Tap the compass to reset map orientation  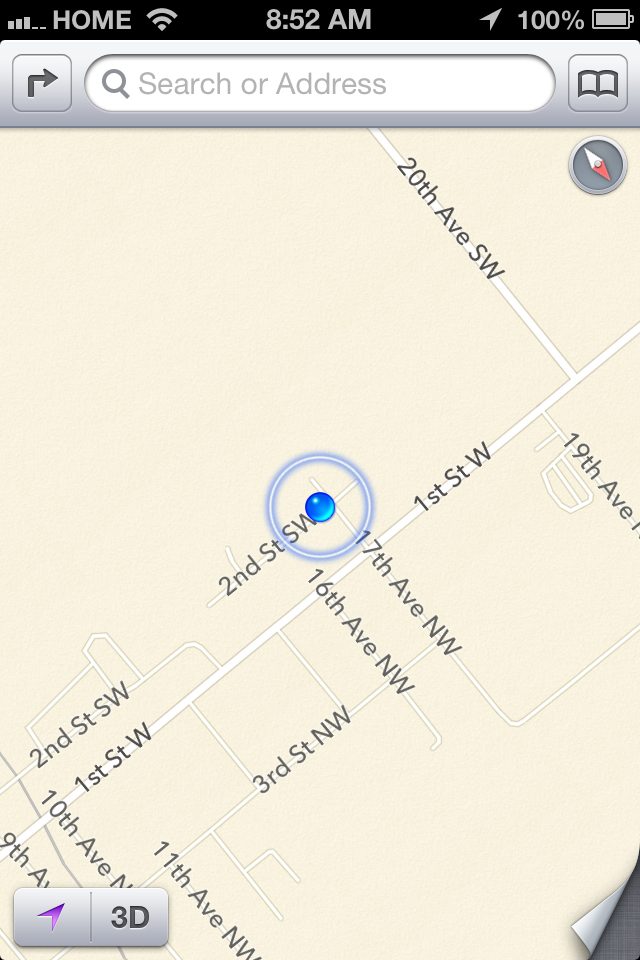point(598,165)
